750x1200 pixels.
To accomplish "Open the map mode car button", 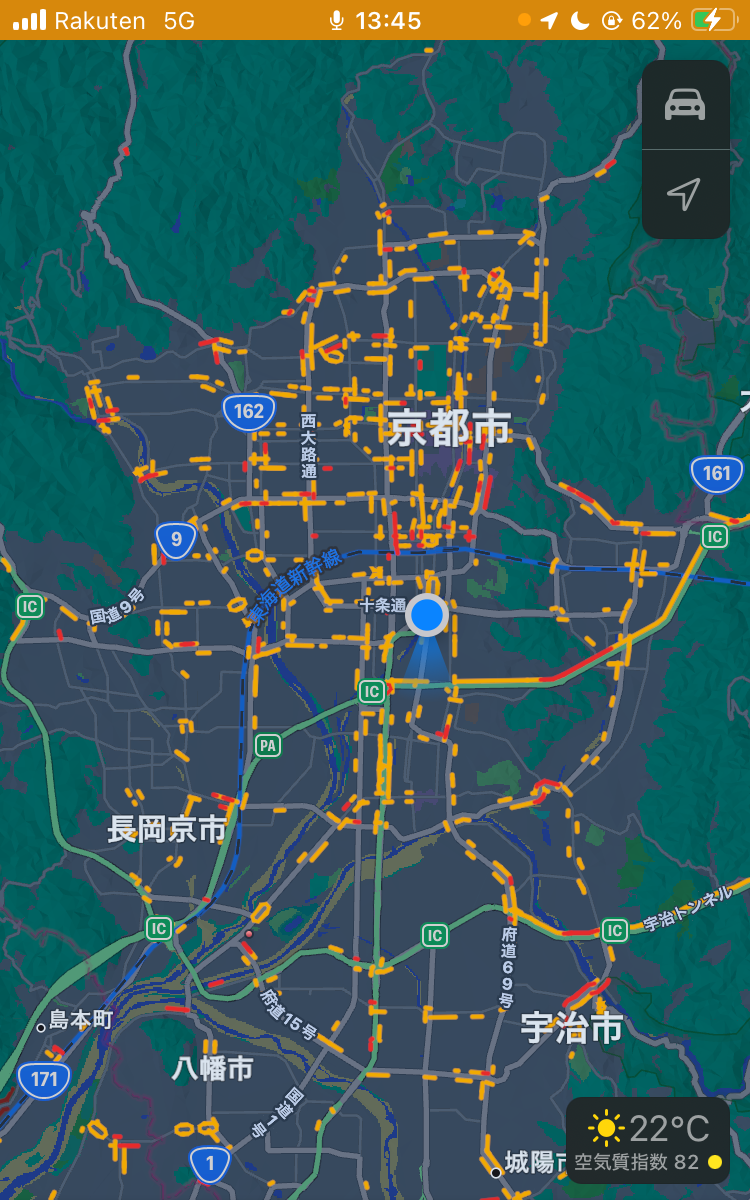I will [685, 105].
